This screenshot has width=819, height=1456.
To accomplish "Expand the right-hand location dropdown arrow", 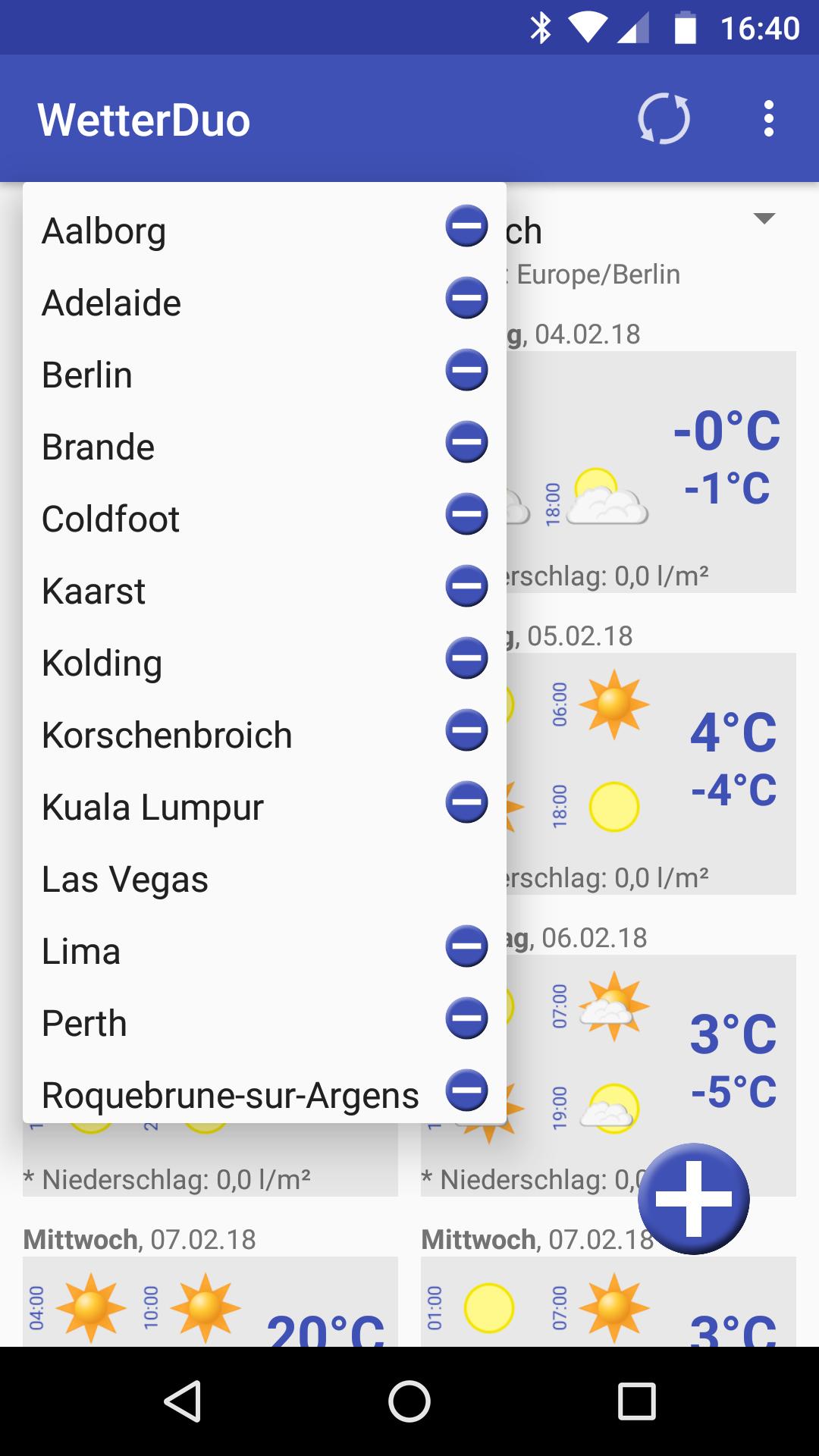I will click(764, 219).
